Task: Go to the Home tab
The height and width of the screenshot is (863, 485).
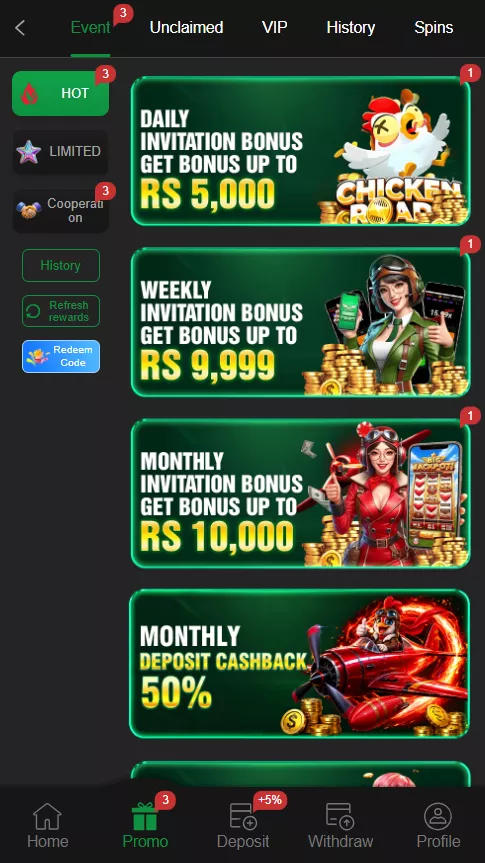Action: point(48,826)
